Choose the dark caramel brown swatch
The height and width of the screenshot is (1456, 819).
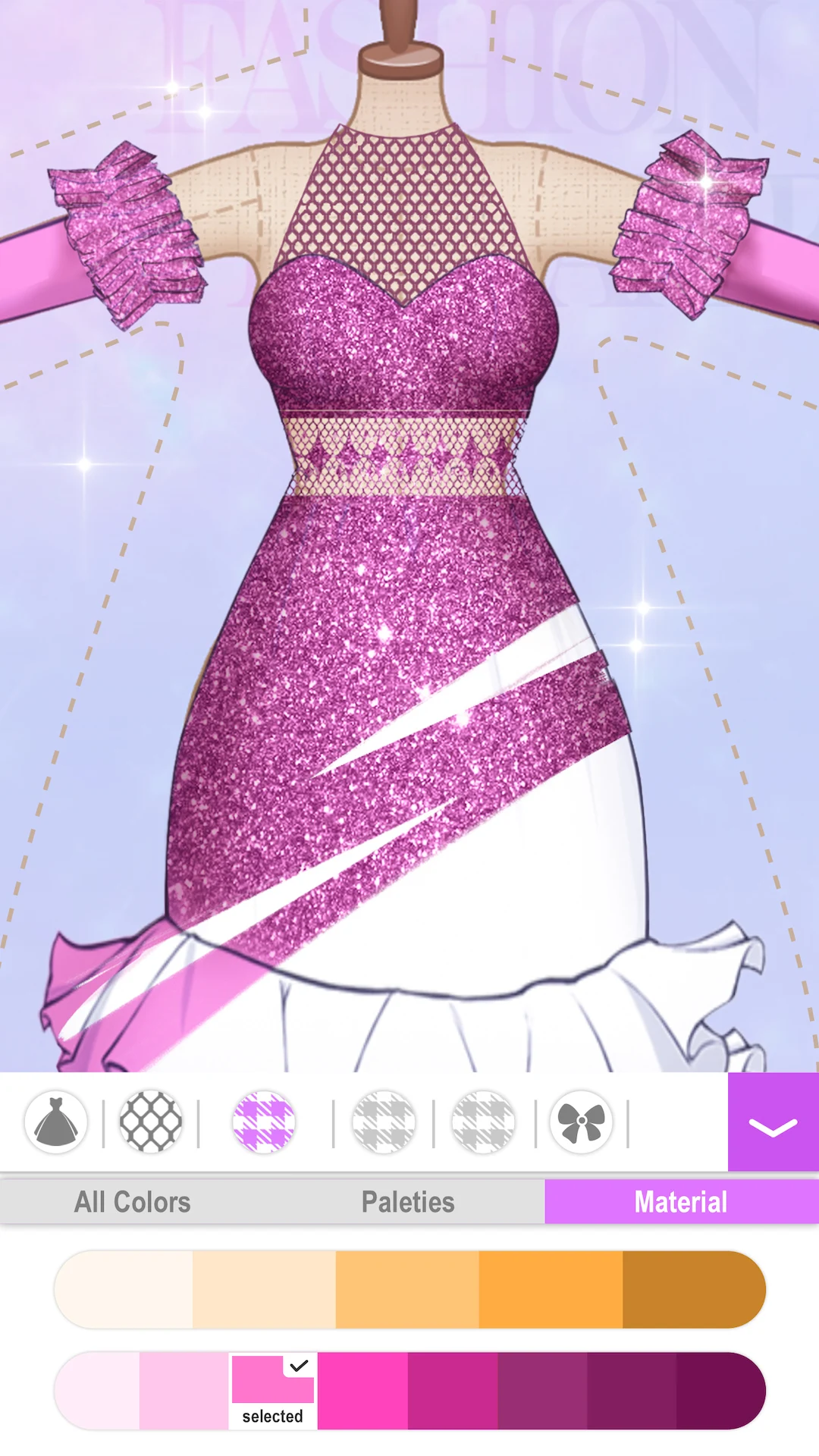click(692, 1290)
